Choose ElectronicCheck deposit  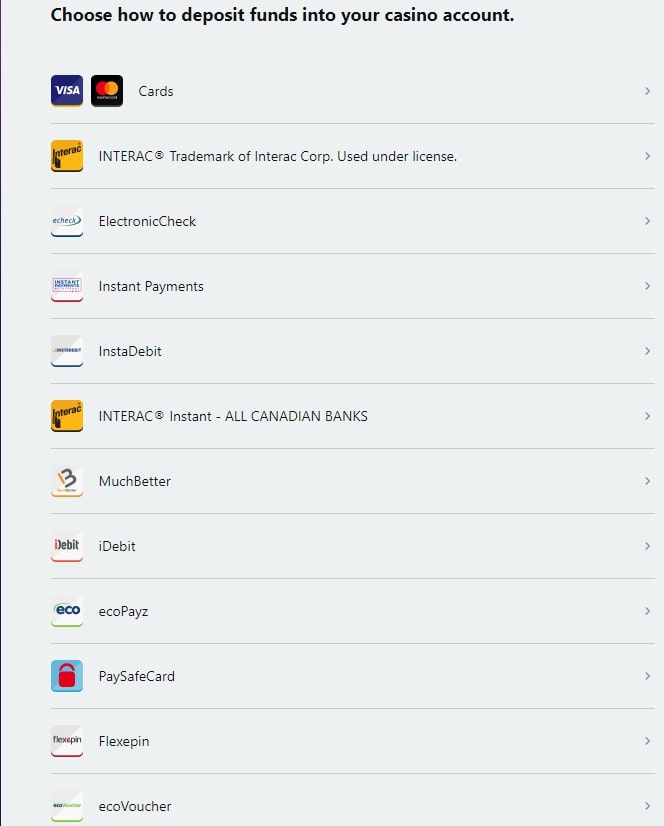pos(147,221)
